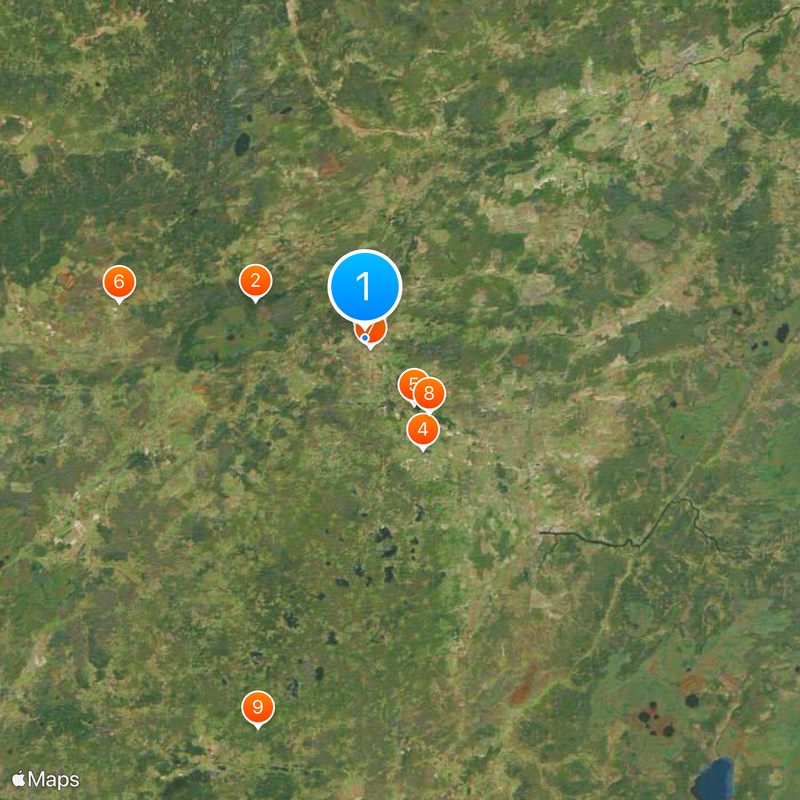Tap the orange pin numbered 9
800x800 pixels.
tap(258, 708)
